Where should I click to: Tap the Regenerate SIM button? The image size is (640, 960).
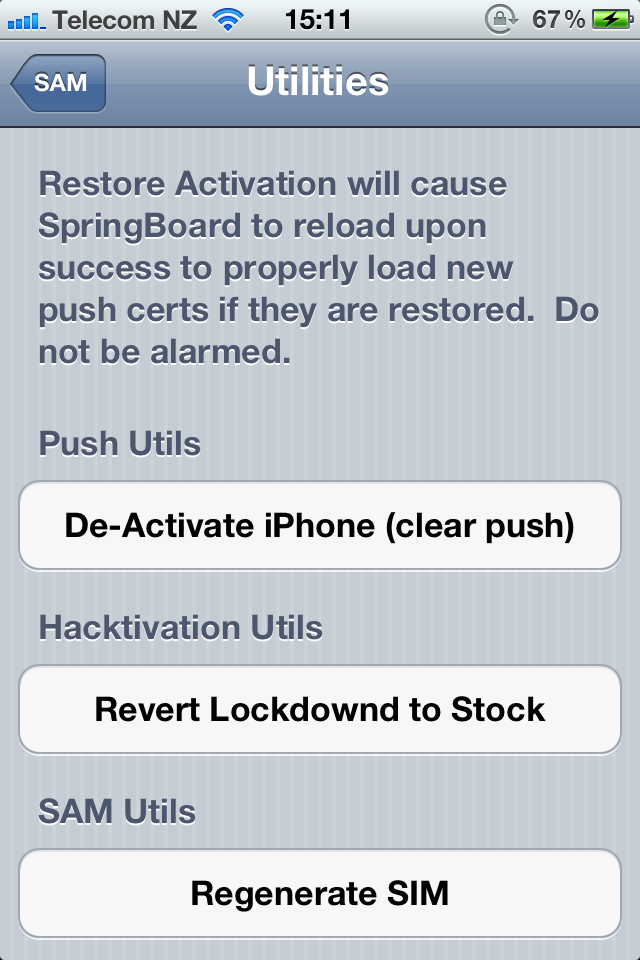pos(320,893)
